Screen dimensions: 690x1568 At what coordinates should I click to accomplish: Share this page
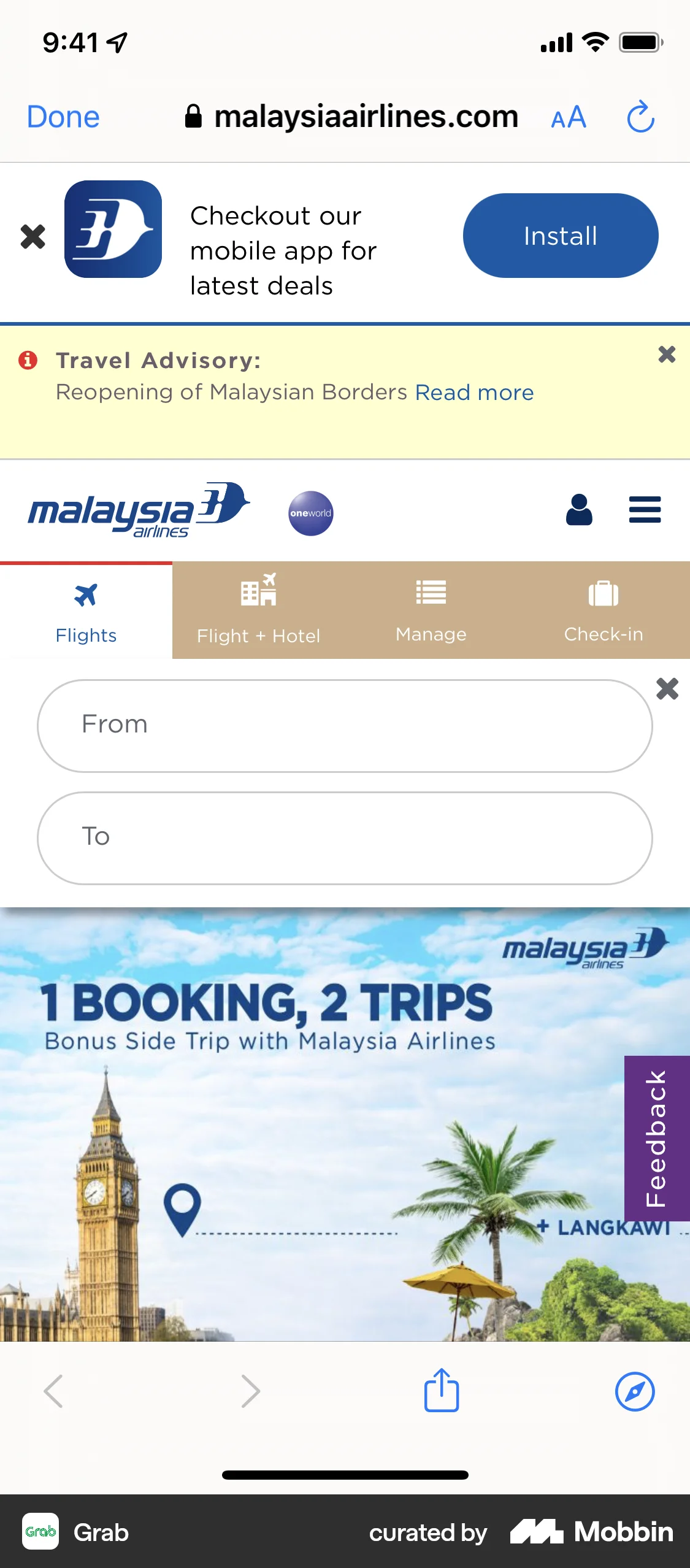click(x=442, y=1390)
